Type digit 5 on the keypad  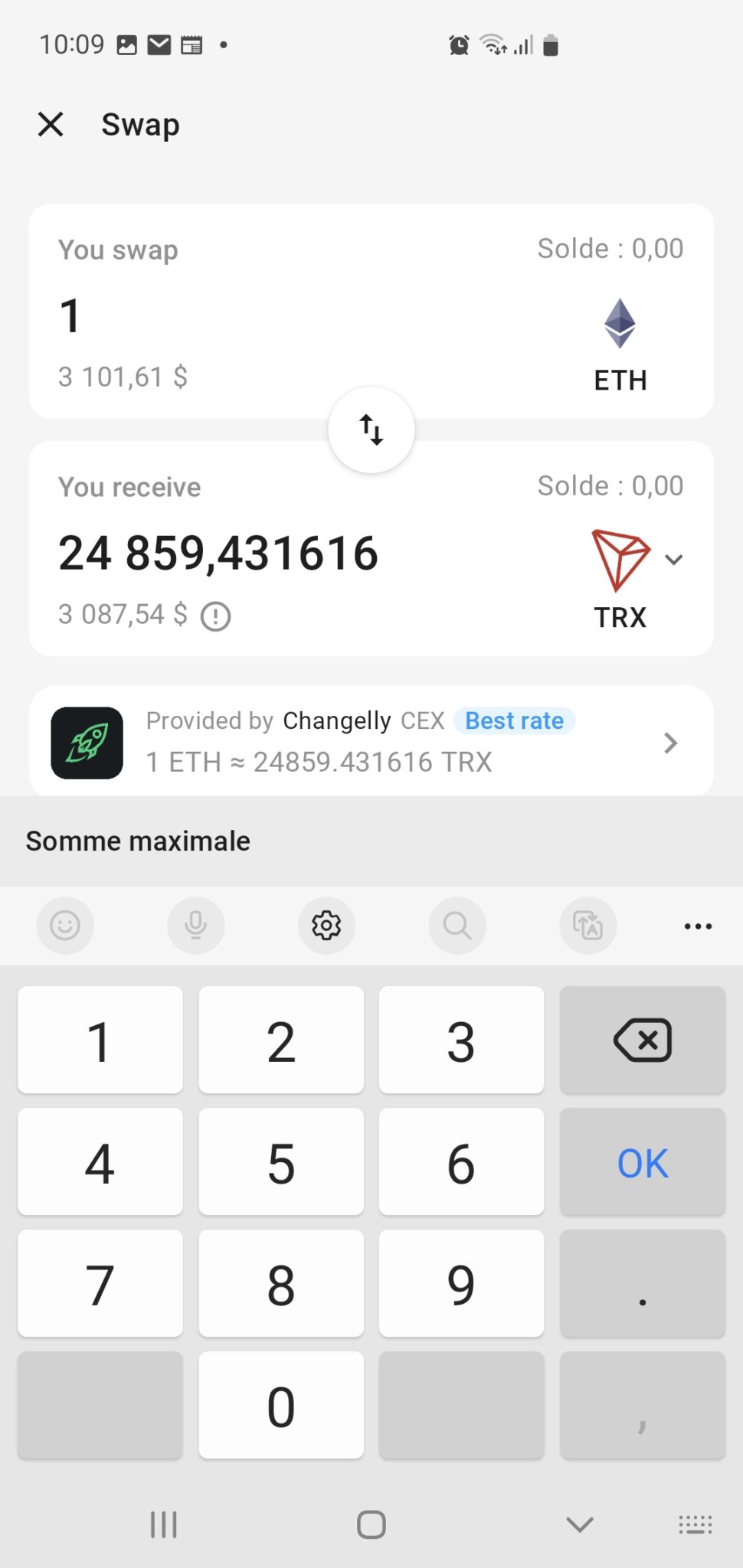pyautogui.click(x=281, y=1162)
